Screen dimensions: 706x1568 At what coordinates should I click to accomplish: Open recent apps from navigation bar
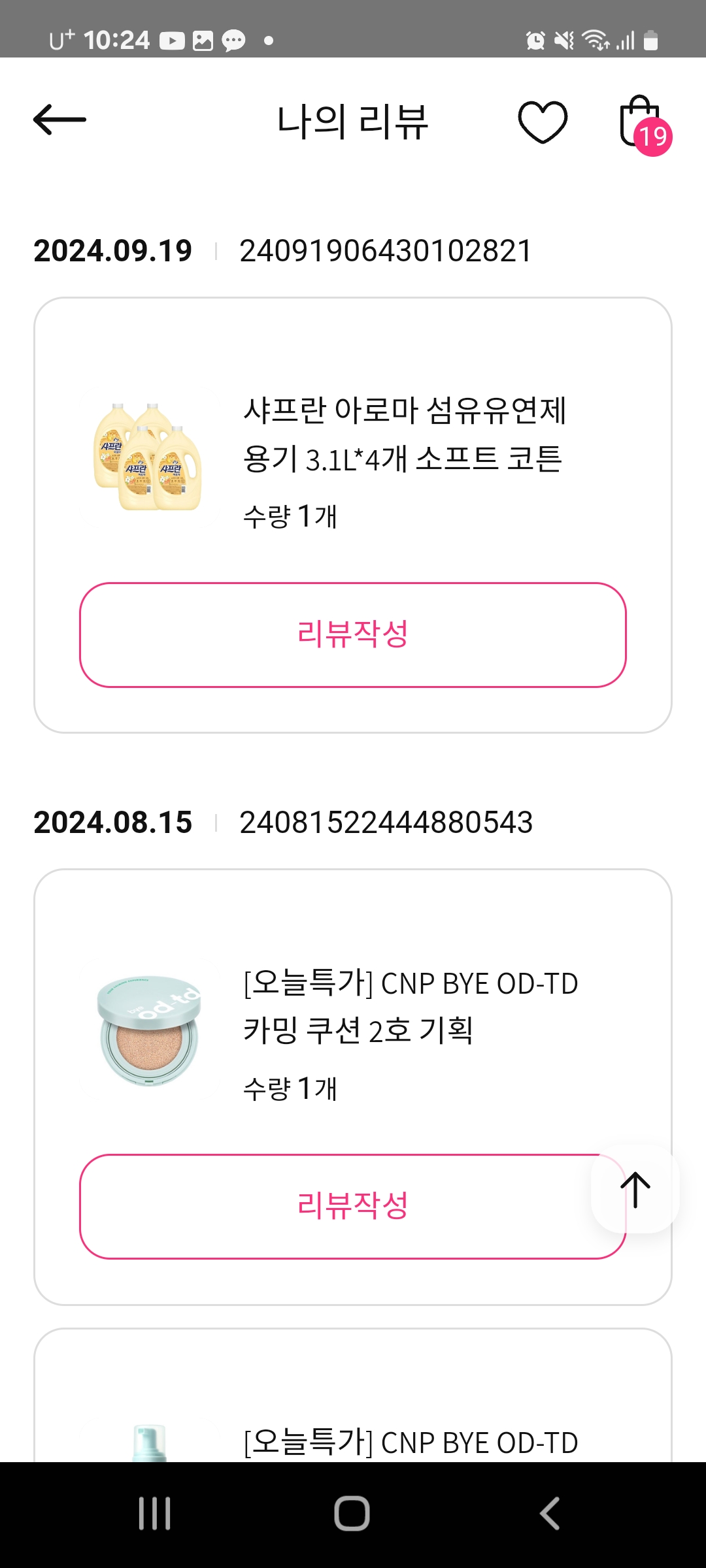point(155,1513)
